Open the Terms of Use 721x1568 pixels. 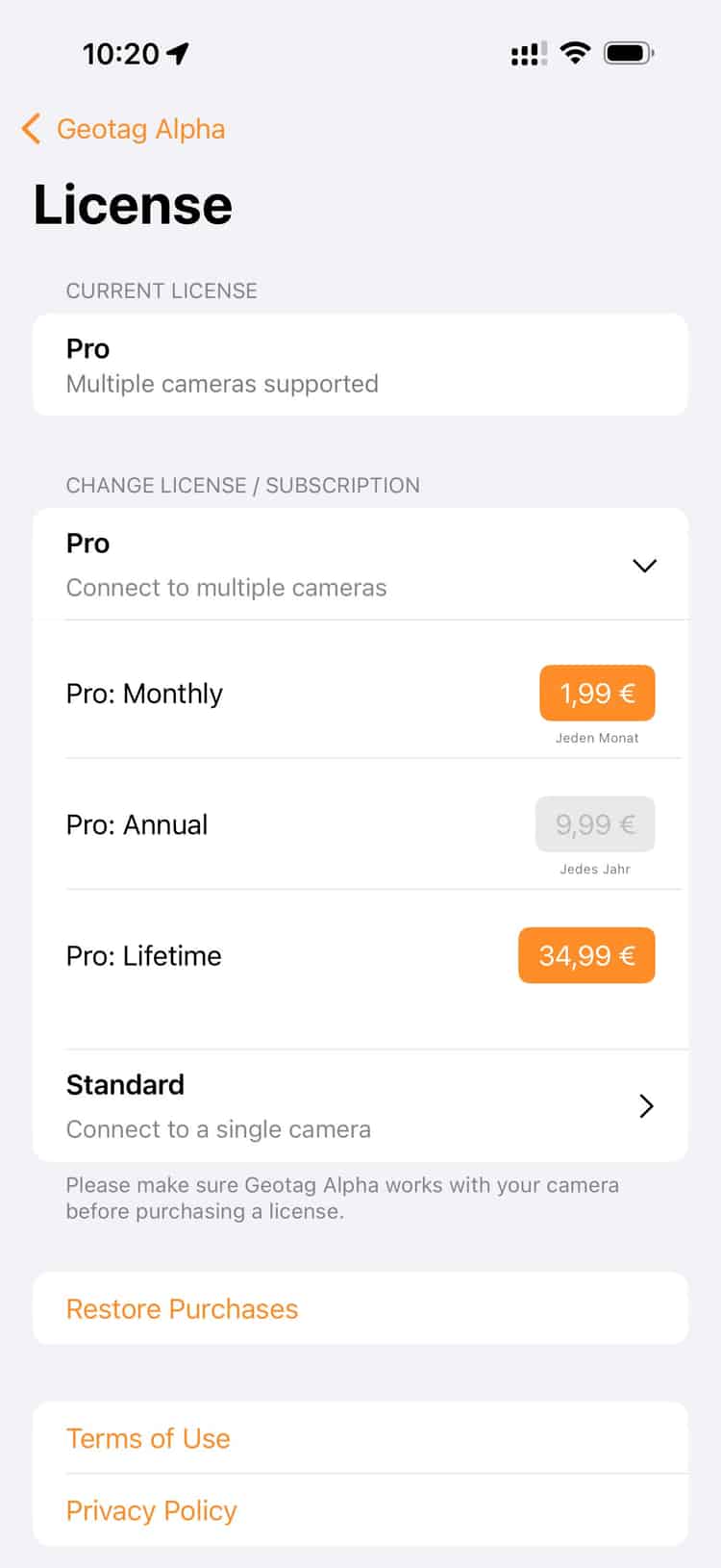[x=148, y=1438]
